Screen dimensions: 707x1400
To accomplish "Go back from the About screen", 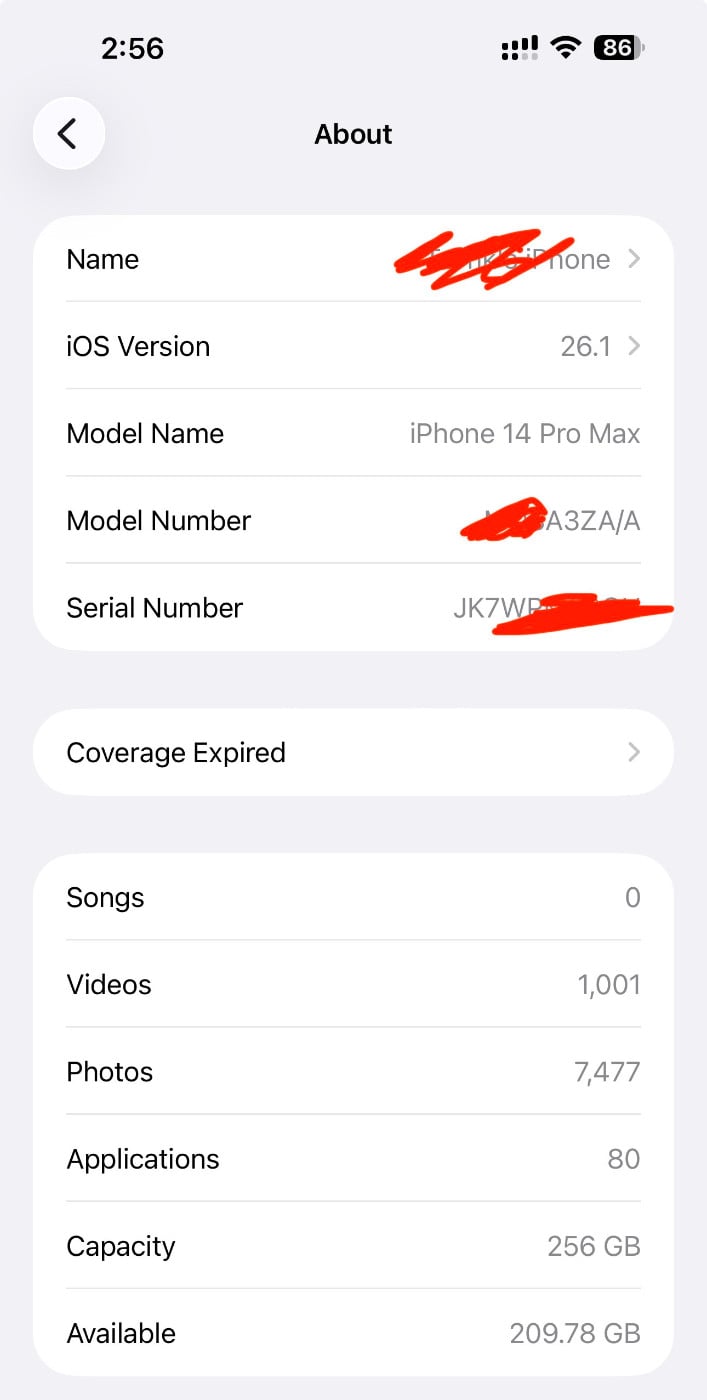I will (x=68, y=134).
